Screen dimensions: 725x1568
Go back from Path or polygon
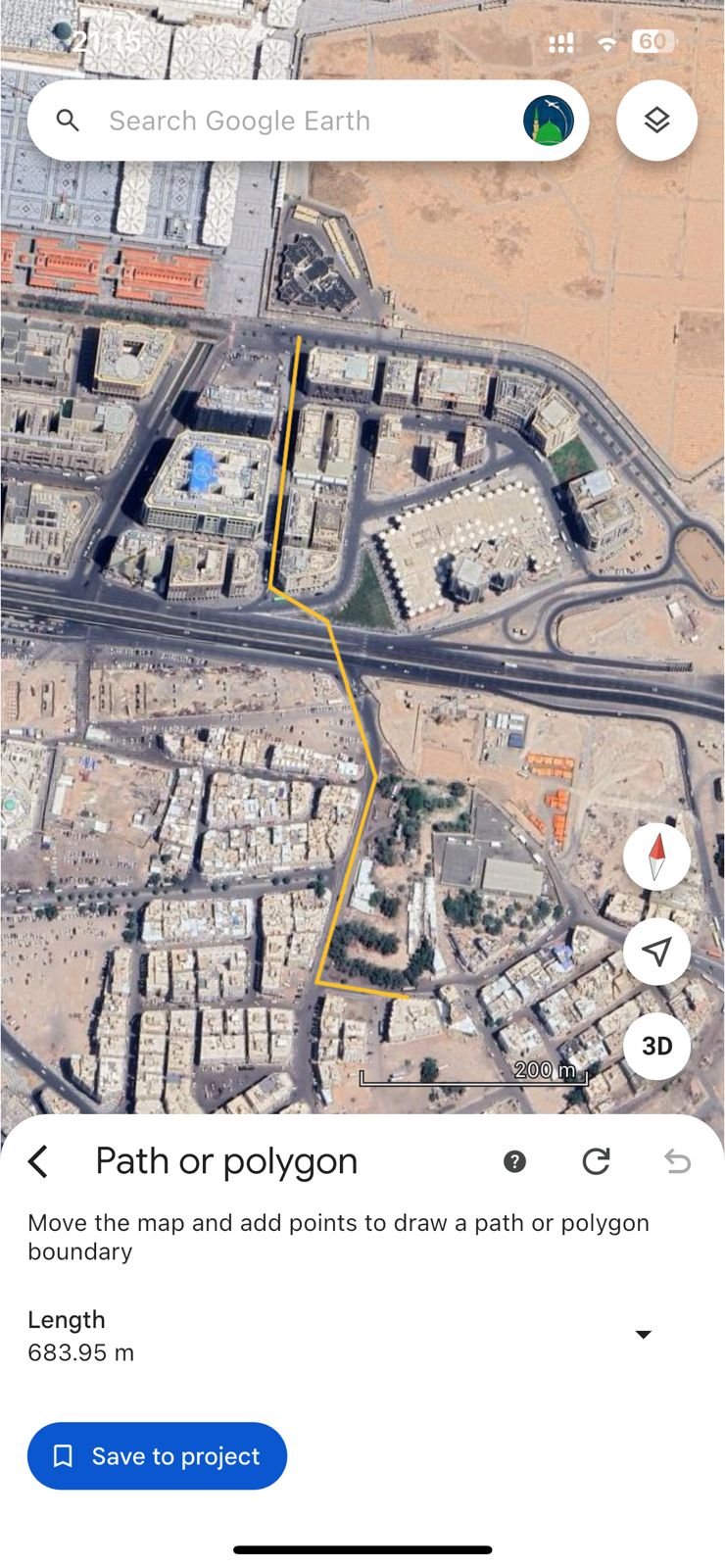(39, 1161)
